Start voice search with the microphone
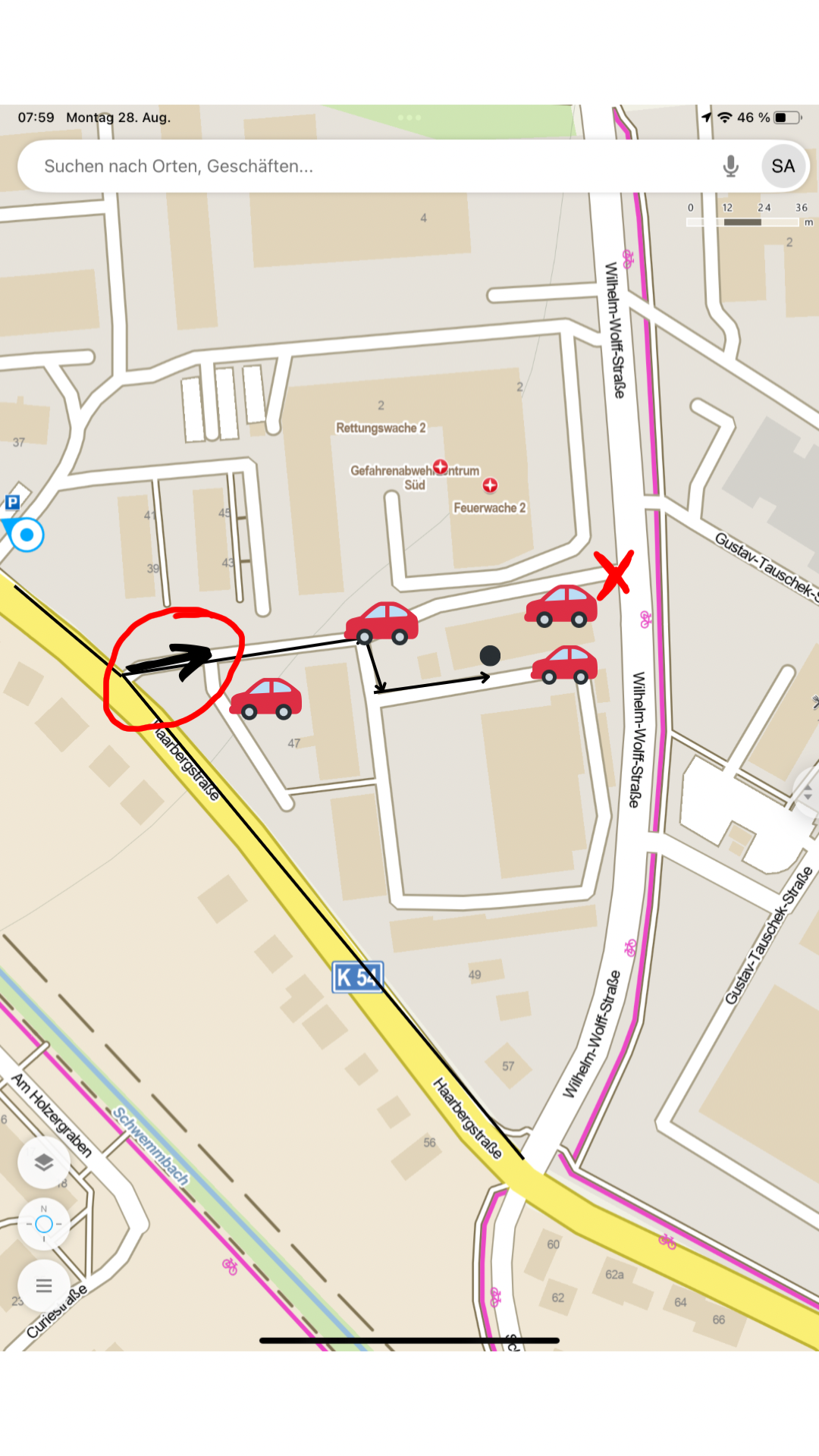819x1456 pixels. [730, 166]
